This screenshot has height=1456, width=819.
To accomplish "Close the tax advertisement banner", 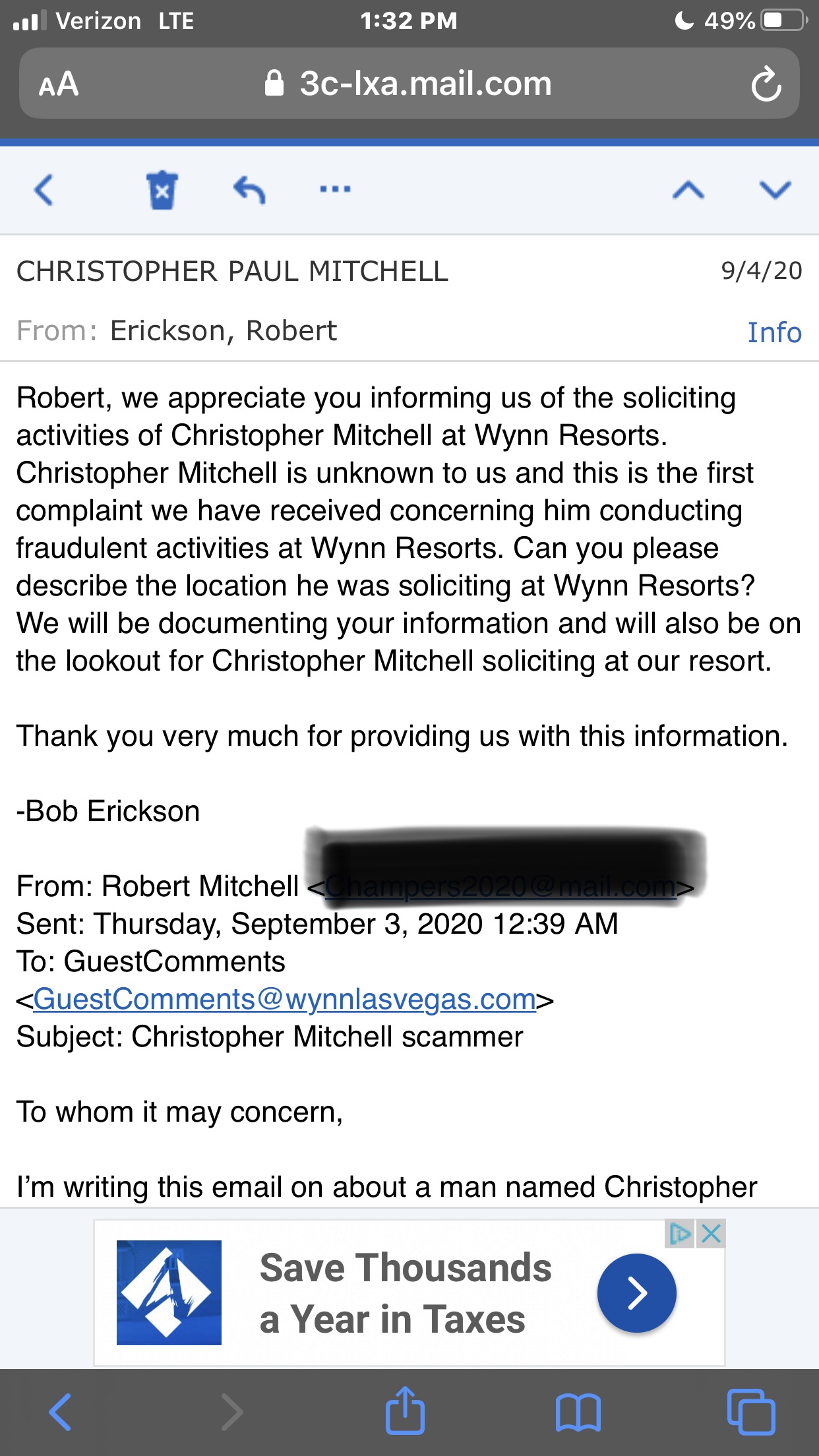I will click(711, 1233).
